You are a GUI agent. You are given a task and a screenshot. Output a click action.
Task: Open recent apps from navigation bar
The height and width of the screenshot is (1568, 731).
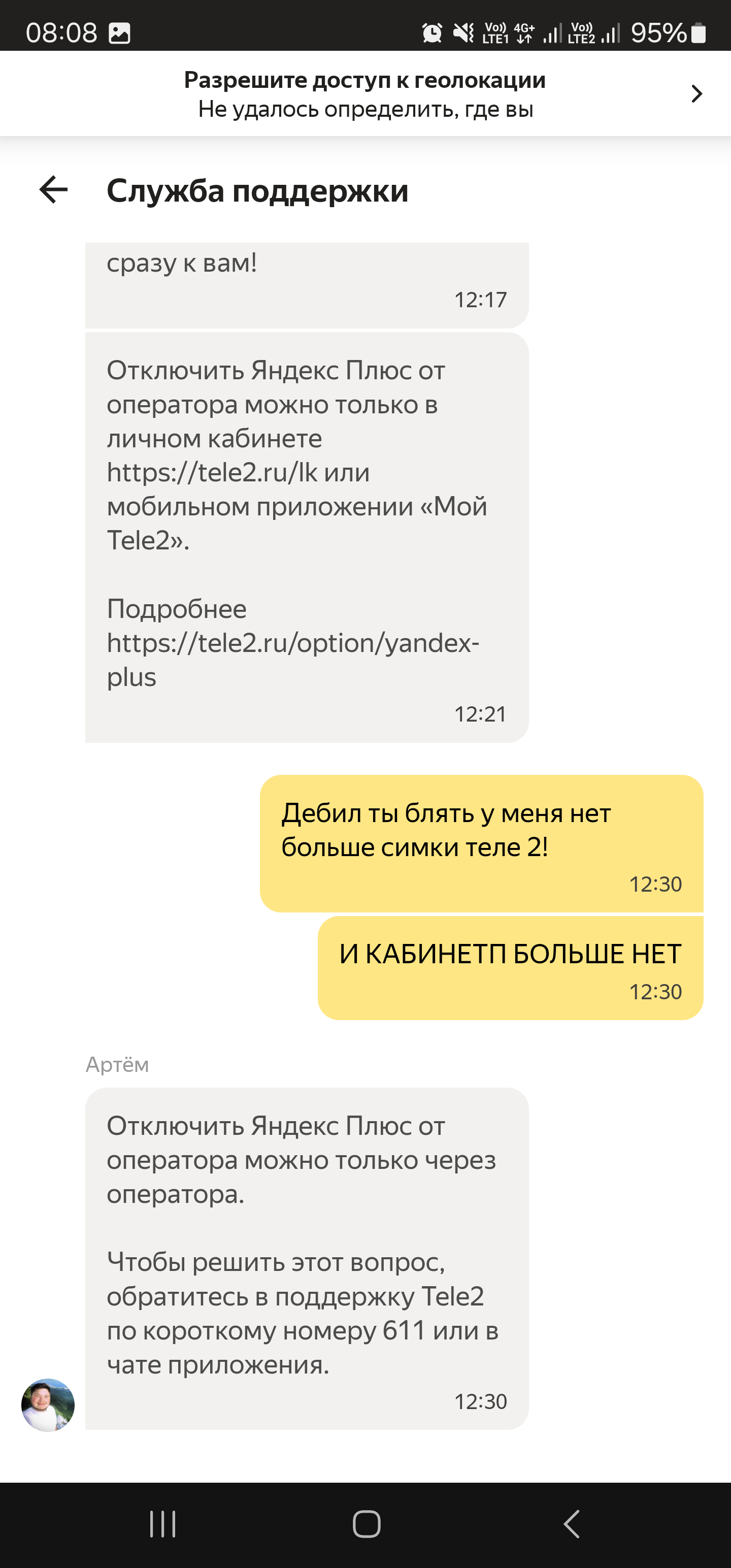tap(162, 1524)
